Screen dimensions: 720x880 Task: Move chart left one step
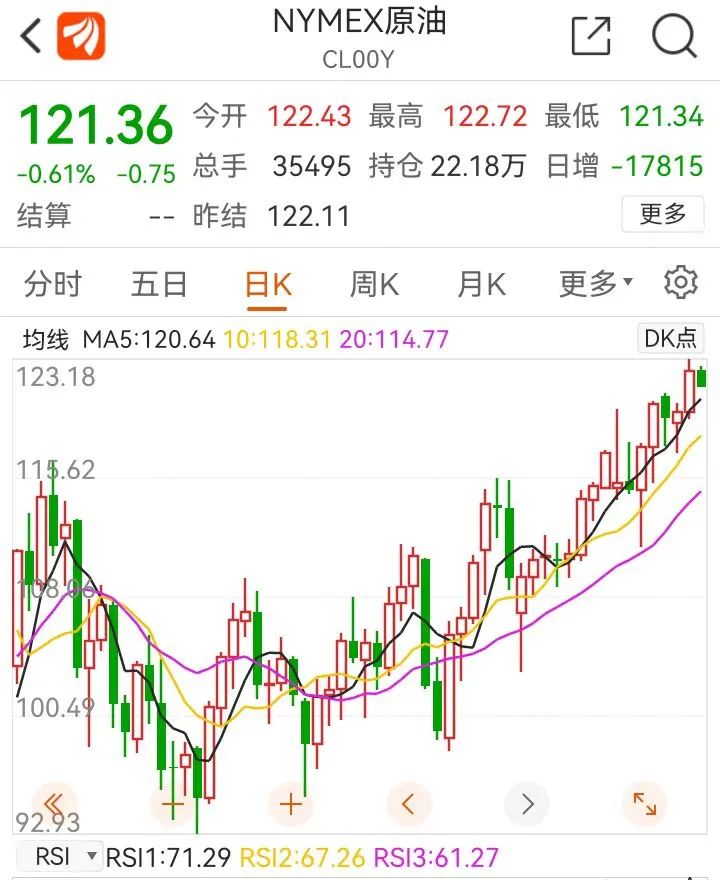click(408, 803)
